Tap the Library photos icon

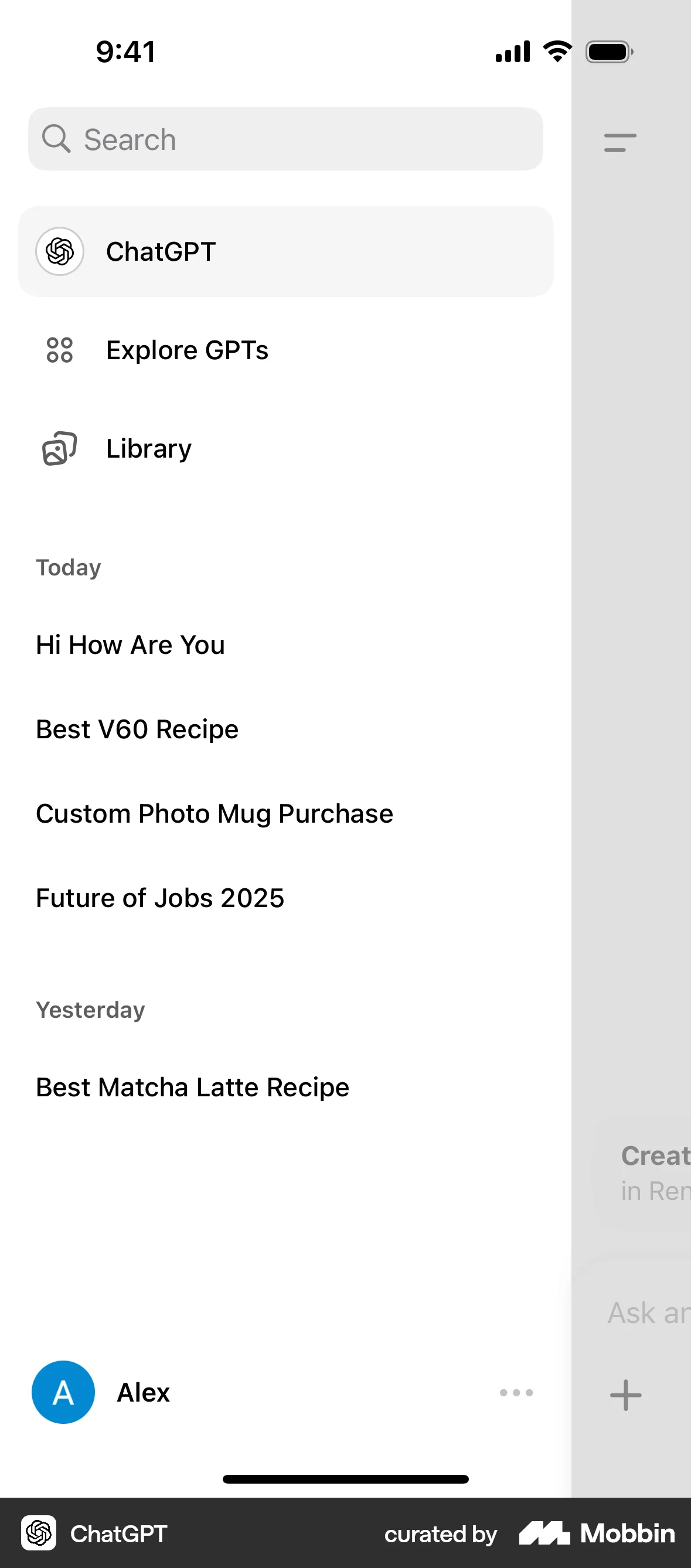click(x=59, y=448)
